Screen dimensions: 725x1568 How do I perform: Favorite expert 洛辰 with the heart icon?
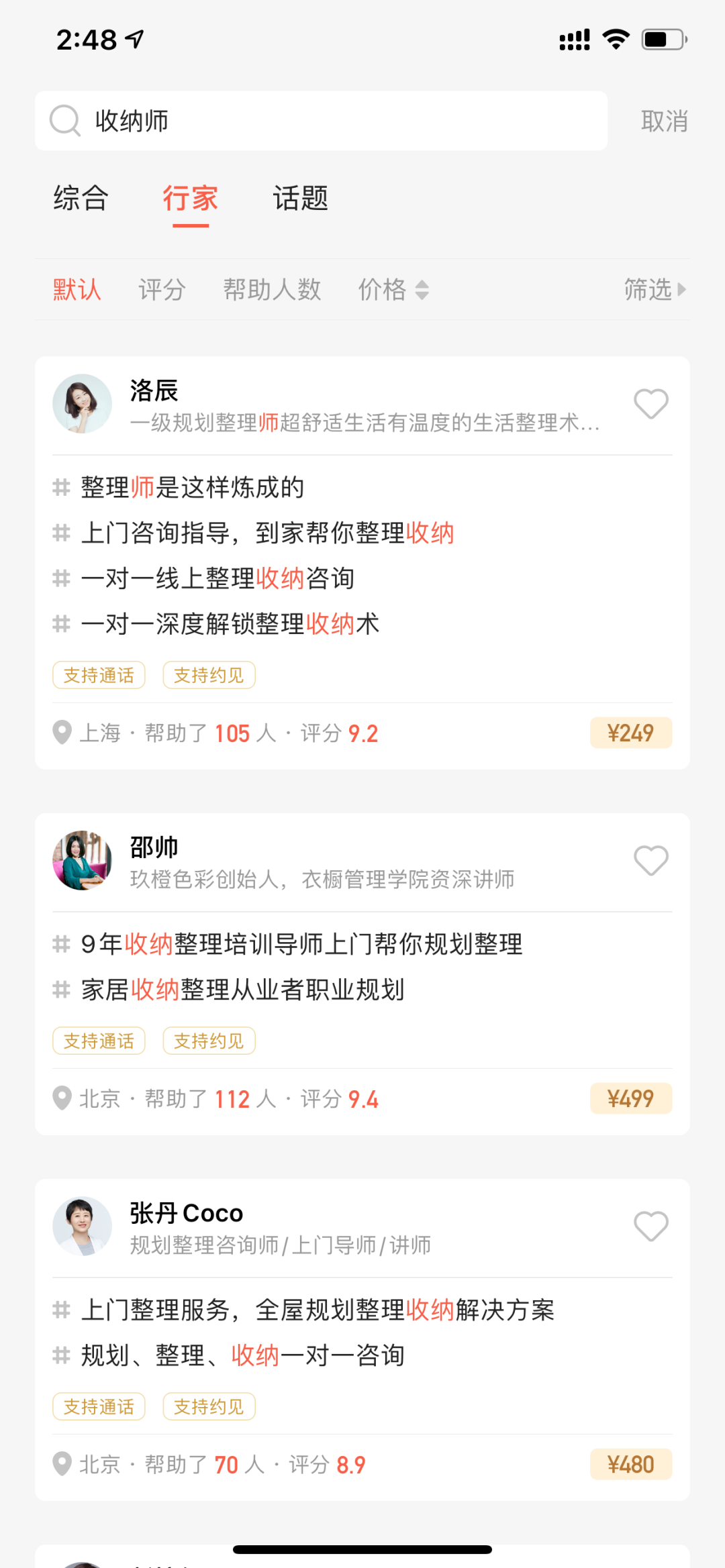coord(650,404)
